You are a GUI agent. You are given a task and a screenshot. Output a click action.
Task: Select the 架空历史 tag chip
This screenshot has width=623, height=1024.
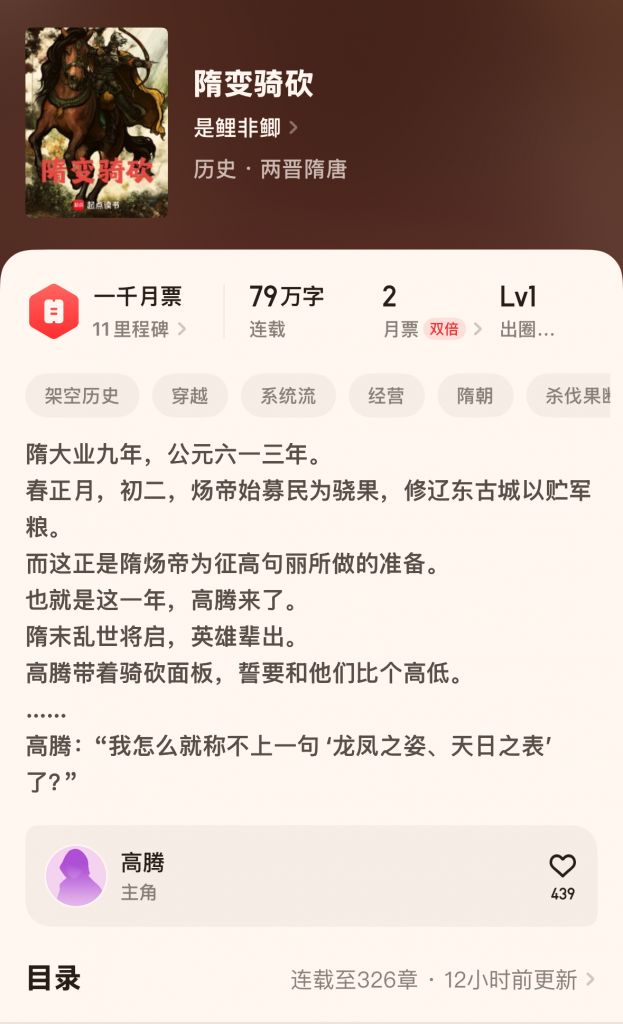(82, 396)
